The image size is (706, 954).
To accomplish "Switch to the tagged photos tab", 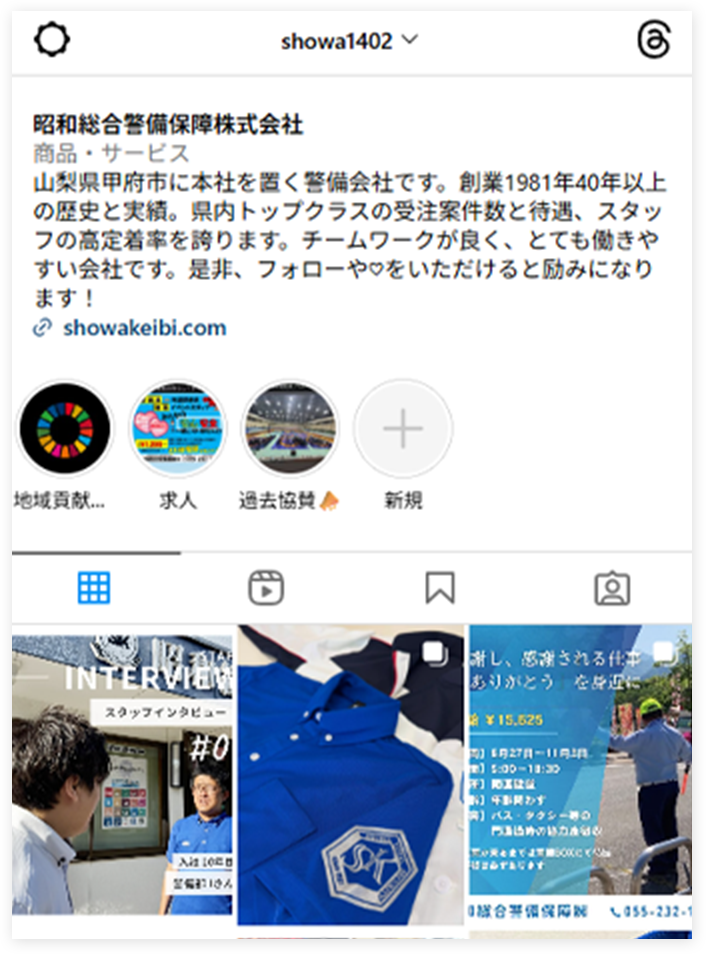I will point(611,588).
